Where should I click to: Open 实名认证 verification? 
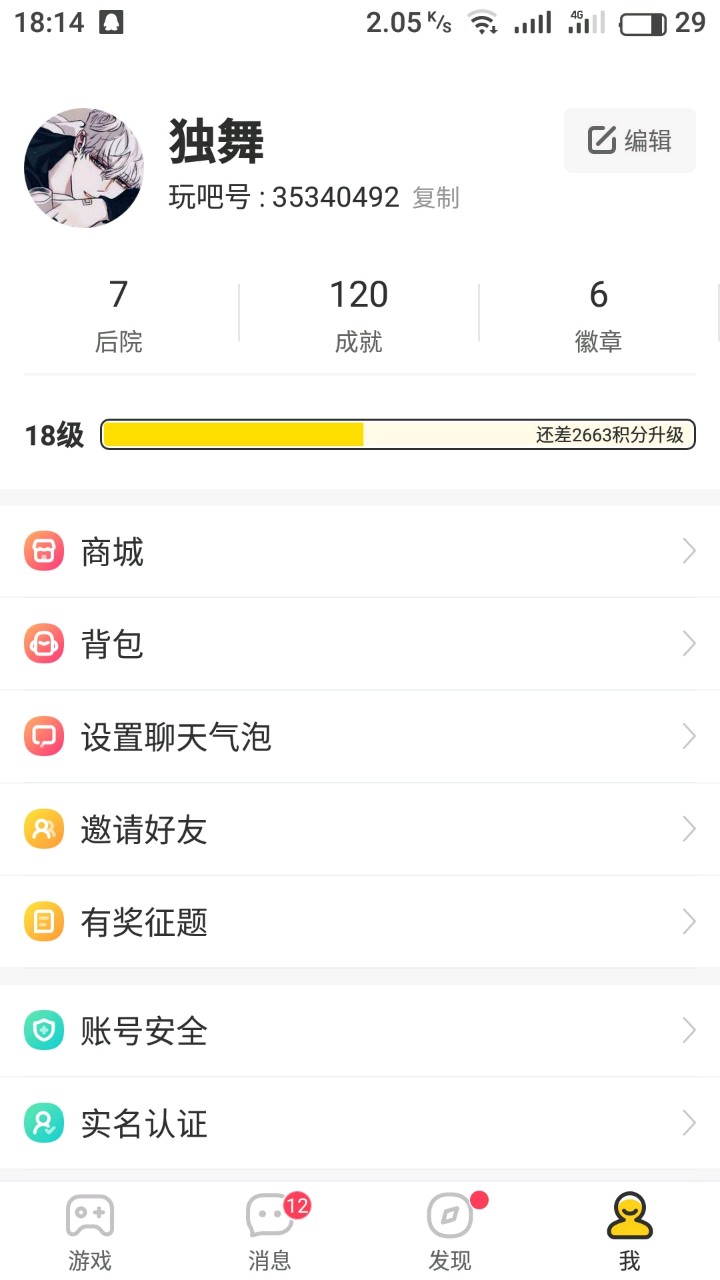(360, 1123)
